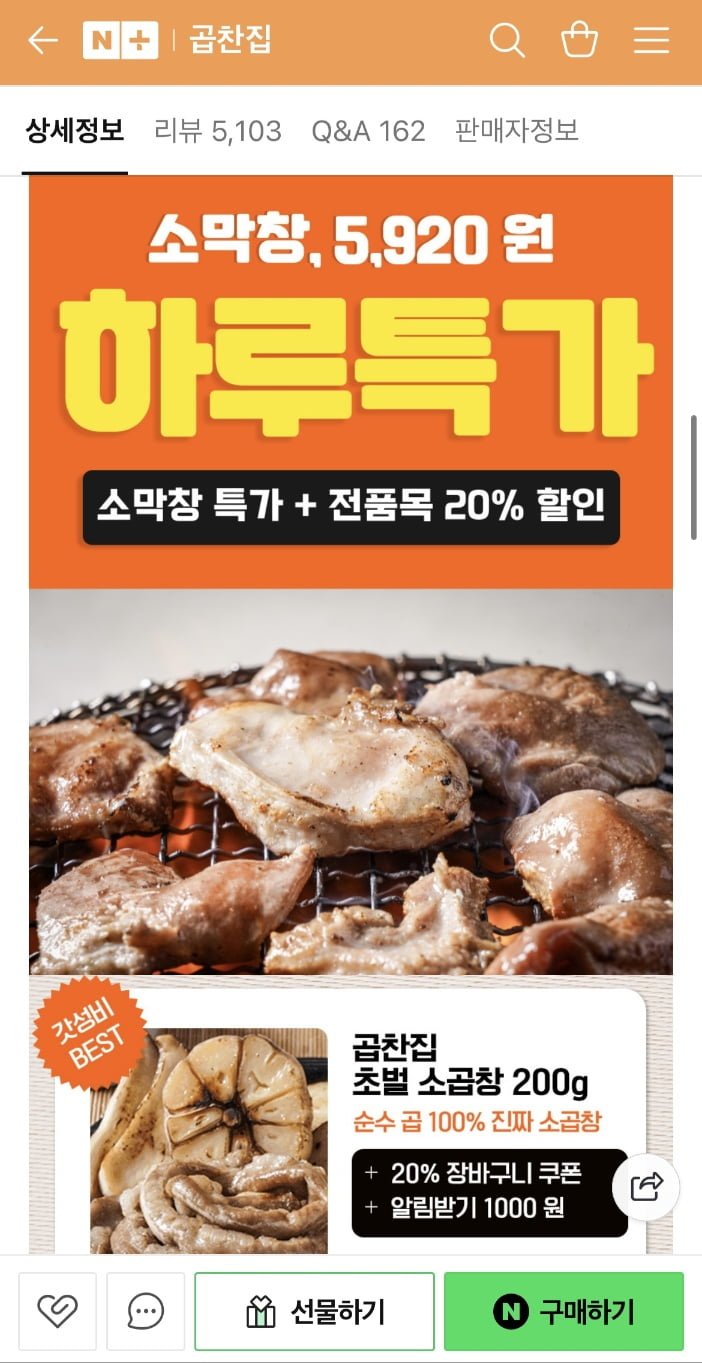Switch to the 상세정보 tab
This screenshot has width=702, height=1363.
tap(75, 131)
